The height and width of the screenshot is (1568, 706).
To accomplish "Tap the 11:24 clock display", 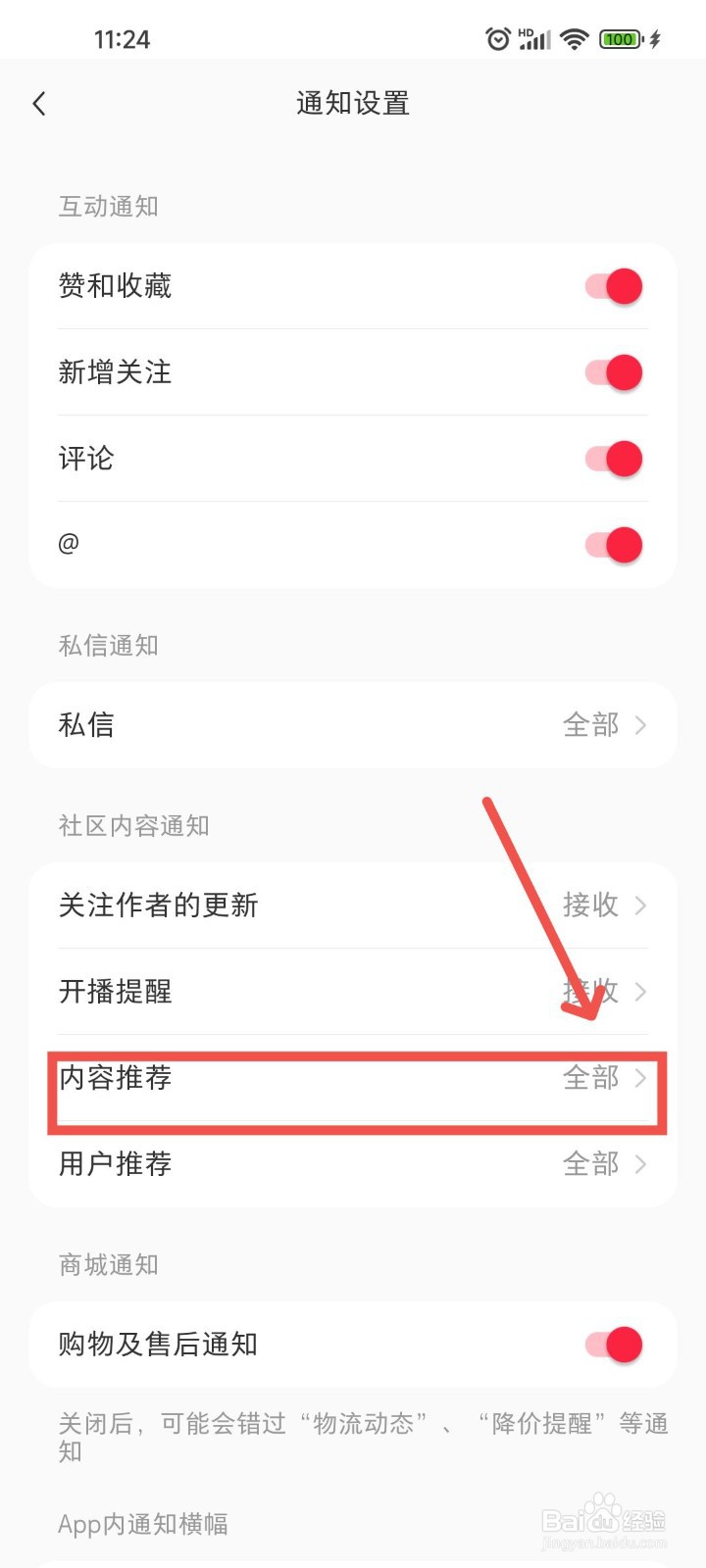I will point(121,38).
